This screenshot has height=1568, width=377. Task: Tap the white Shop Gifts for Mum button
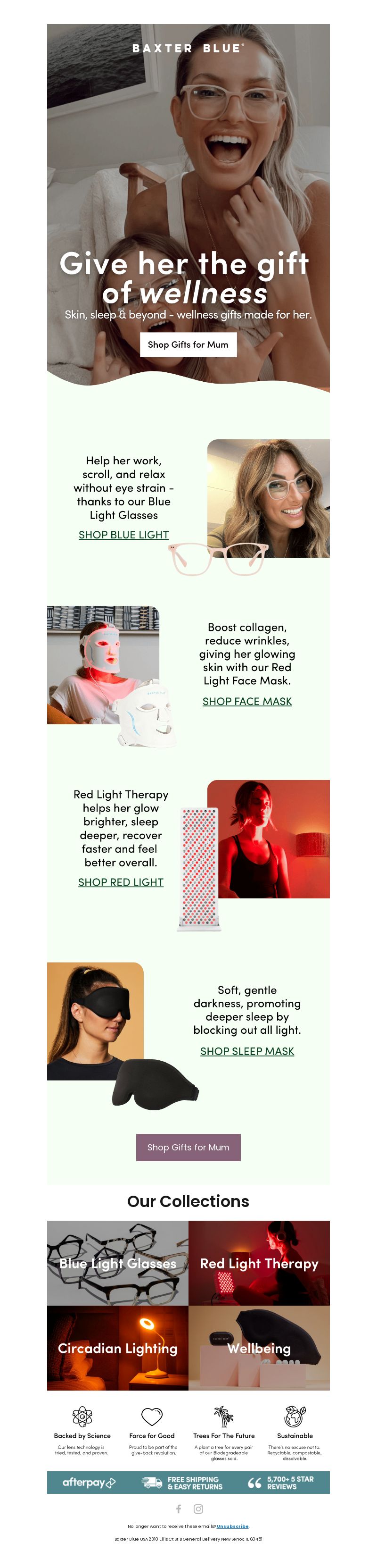point(188,344)
